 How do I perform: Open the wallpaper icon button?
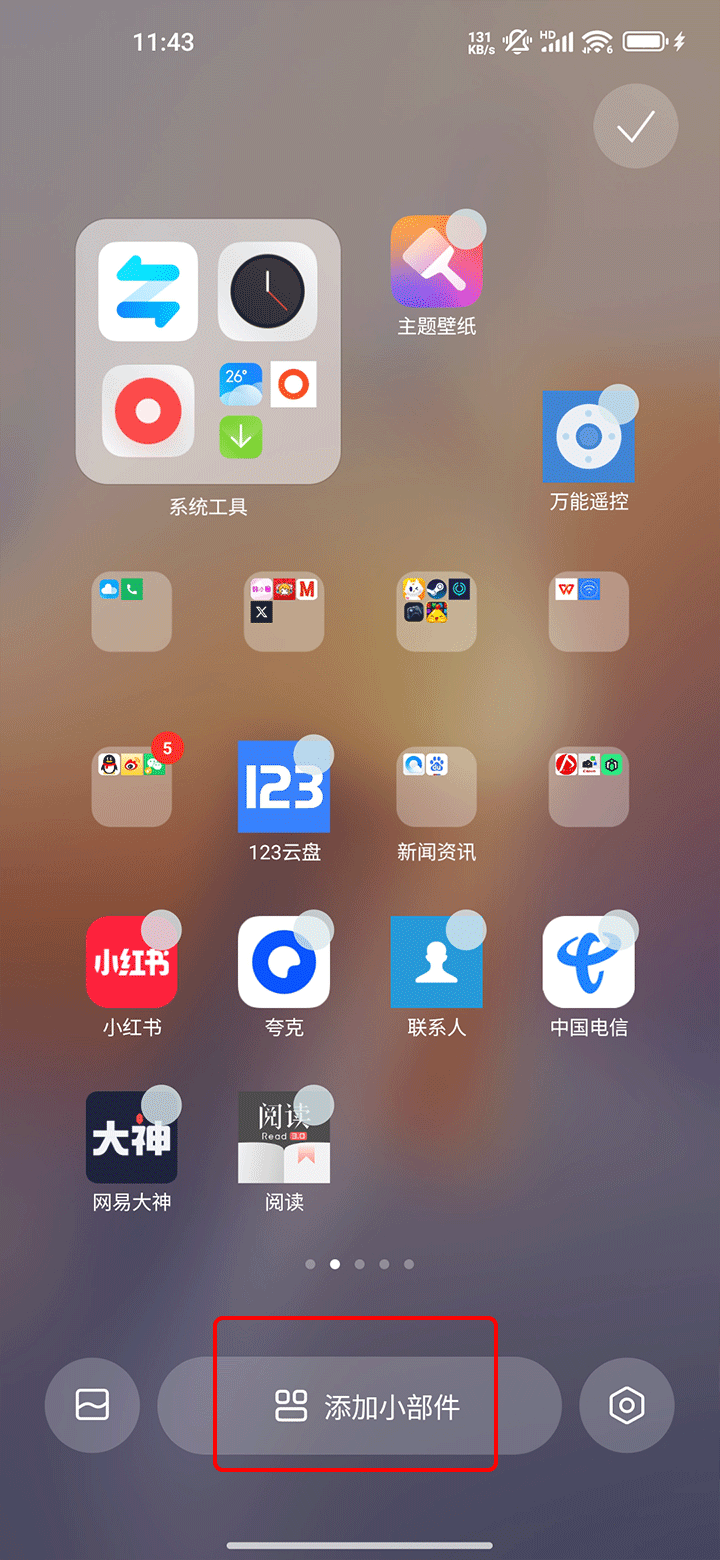coord(92,1405)
